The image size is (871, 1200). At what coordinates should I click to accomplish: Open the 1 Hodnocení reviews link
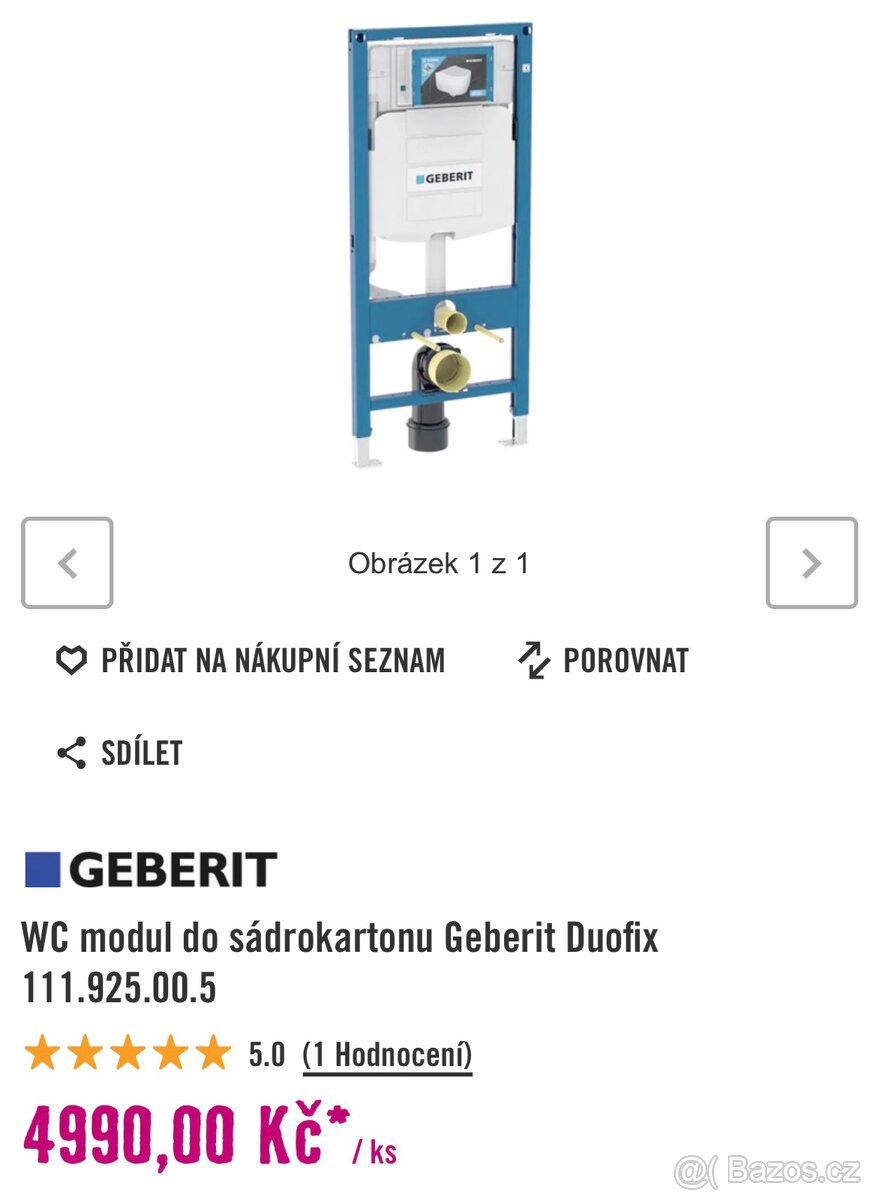click(387, 1054)
